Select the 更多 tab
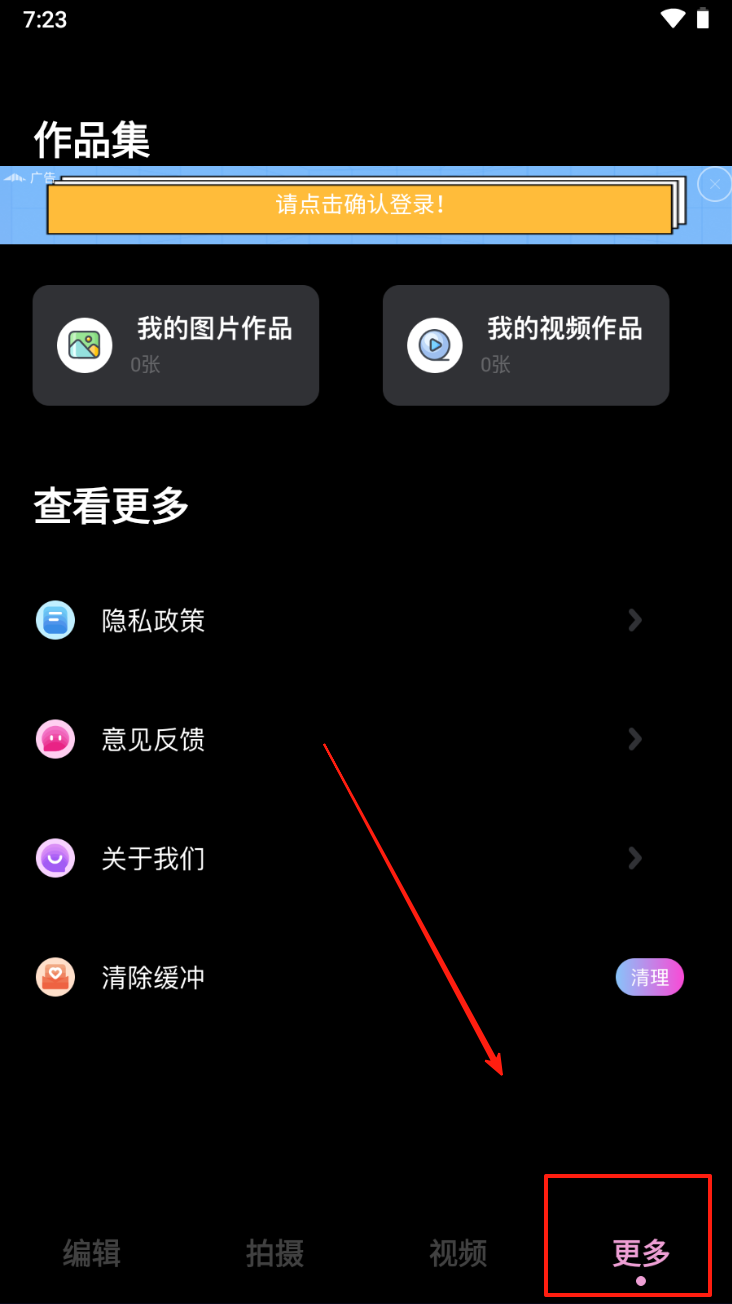Image resolution: width=732 pixels, height=1304 pixels. (x=641, y=1253)
